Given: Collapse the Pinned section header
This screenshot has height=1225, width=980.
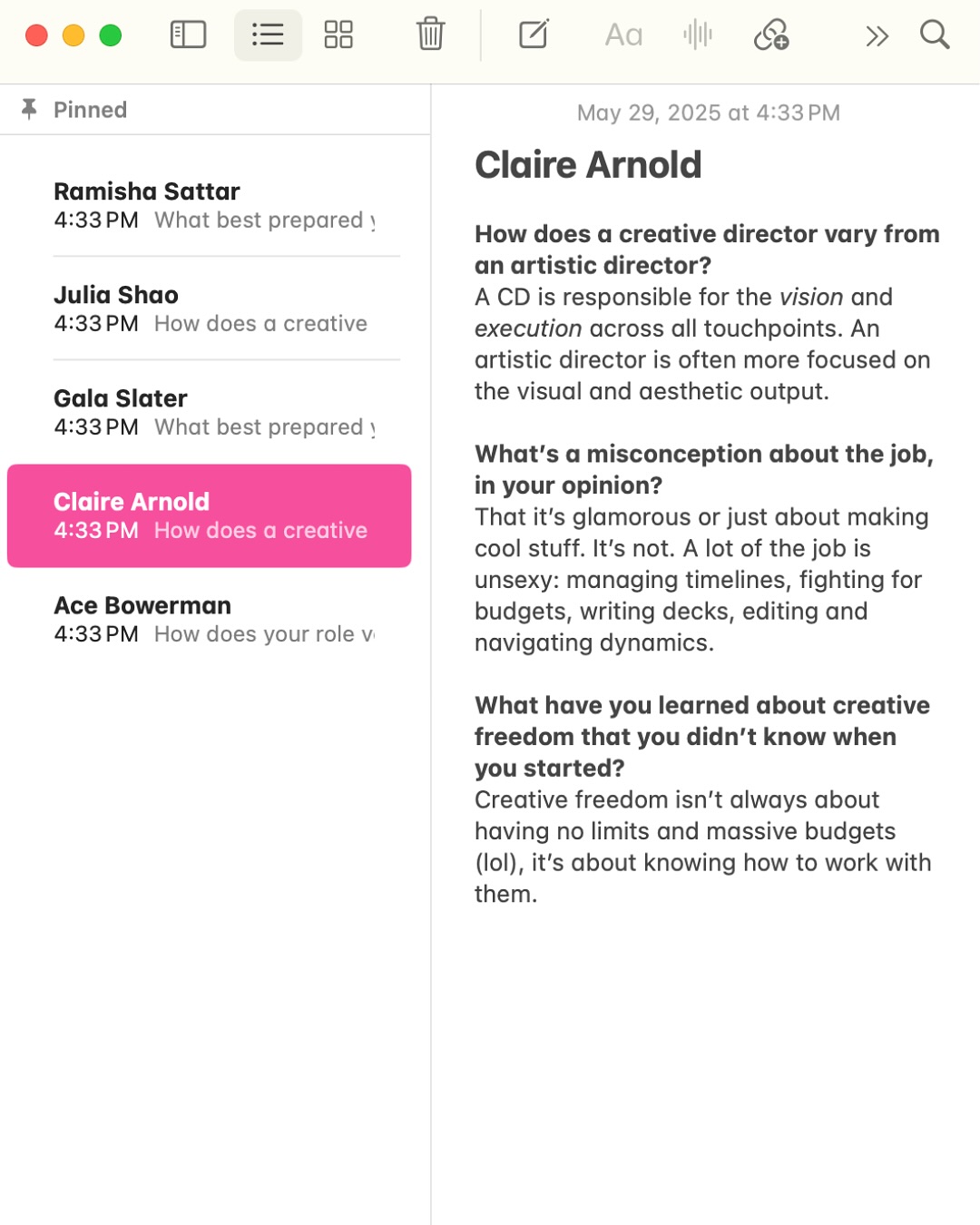Looking at the screenshot, I should click(90, 110).
